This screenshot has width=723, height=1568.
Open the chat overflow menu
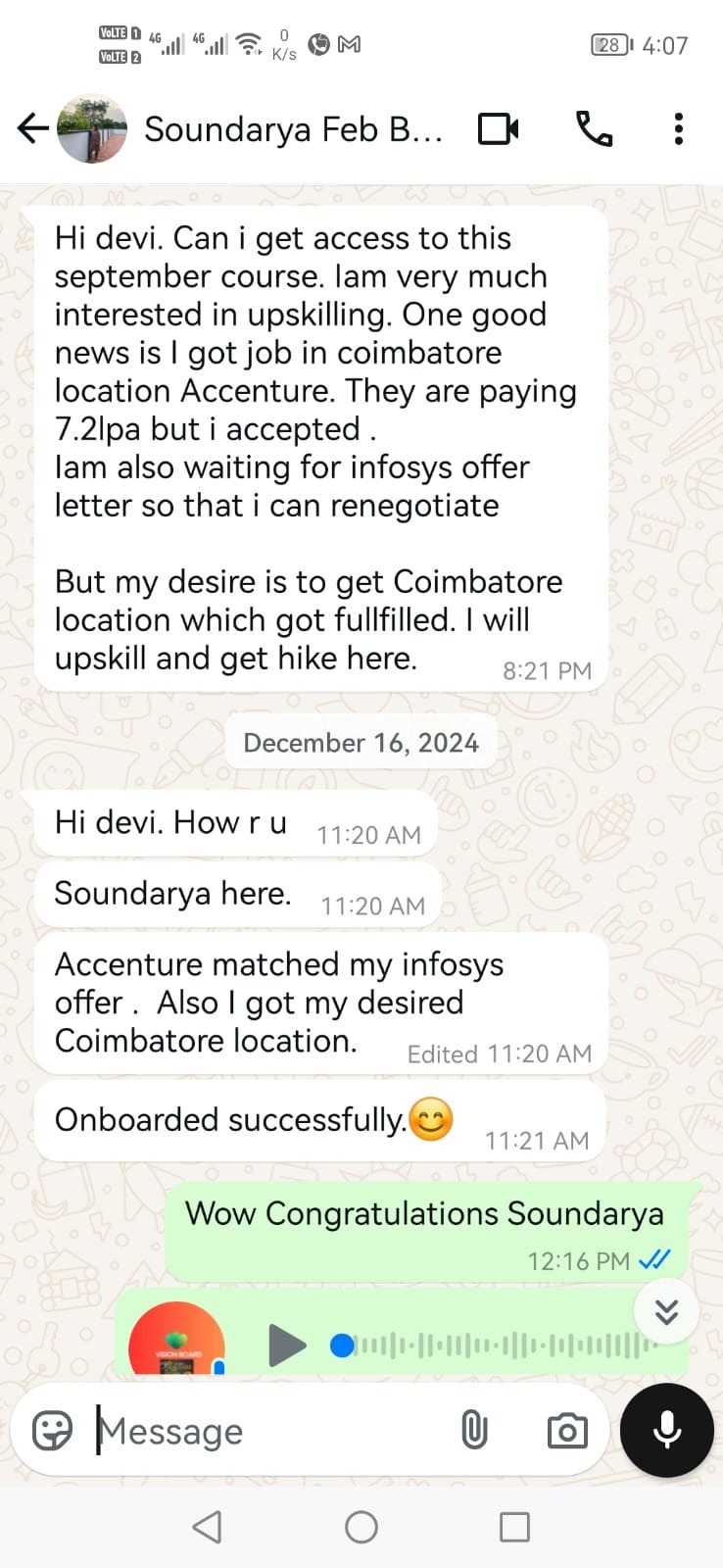(678, 129)
